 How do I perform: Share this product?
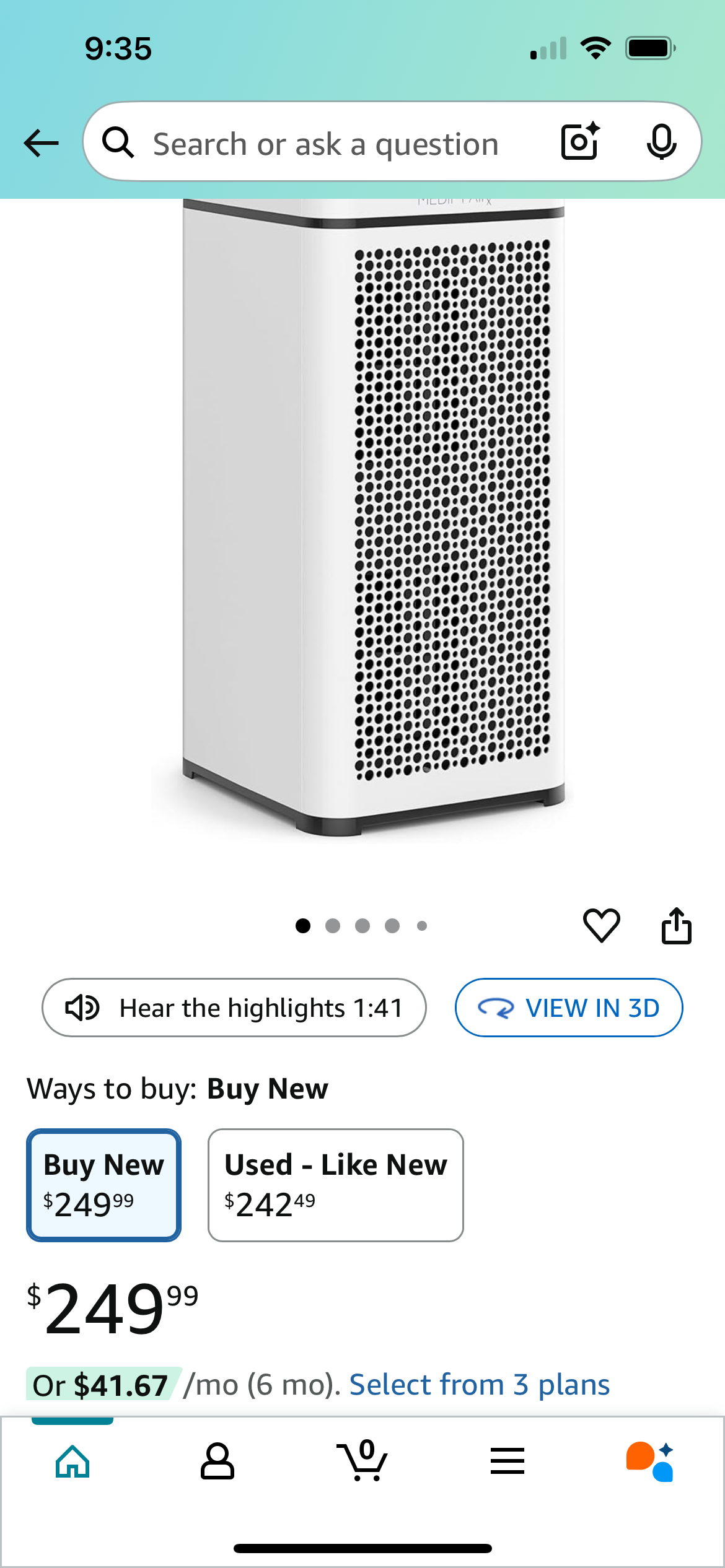[676, 925]
